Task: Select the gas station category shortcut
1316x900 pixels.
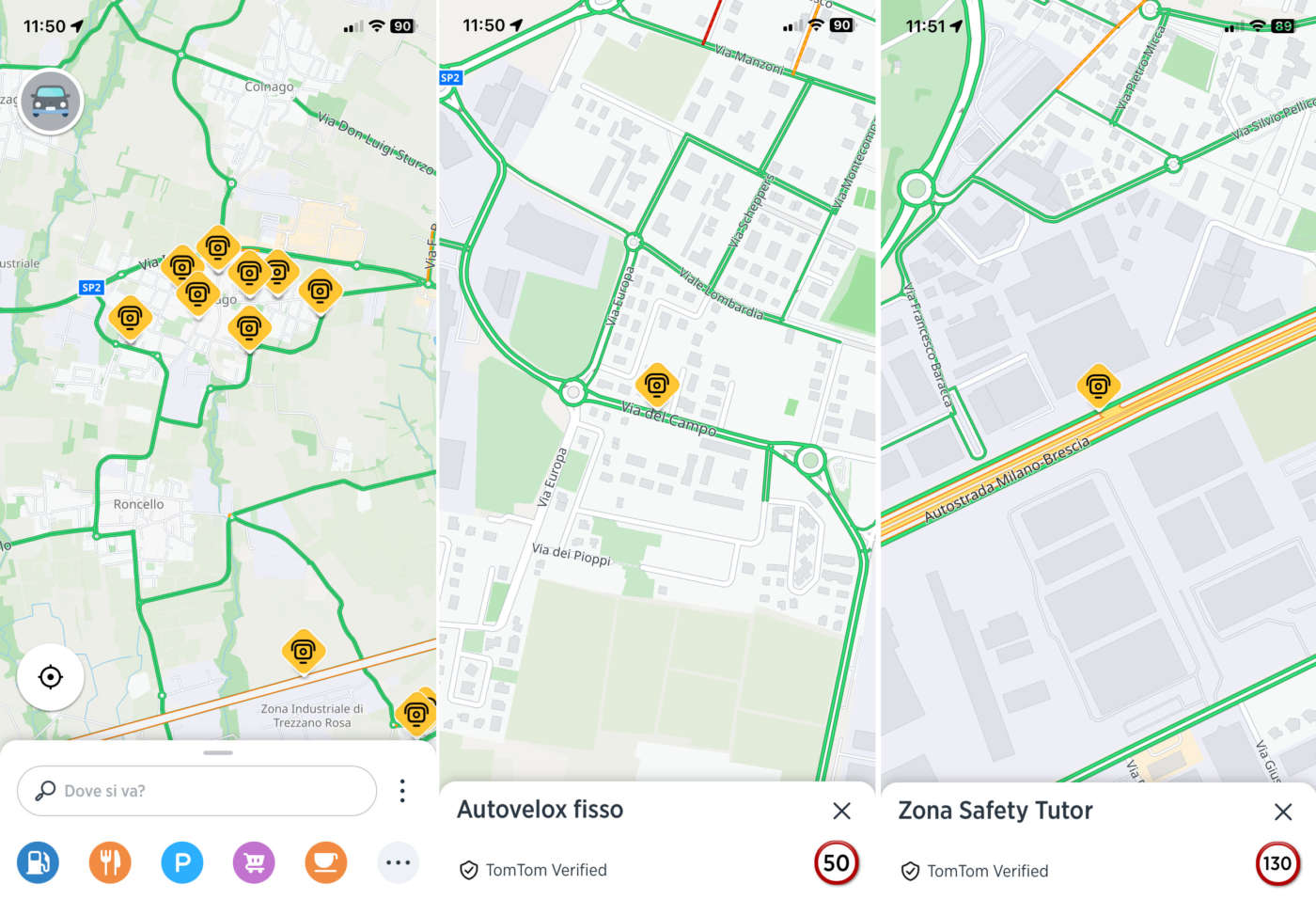Action: (38, 862)
